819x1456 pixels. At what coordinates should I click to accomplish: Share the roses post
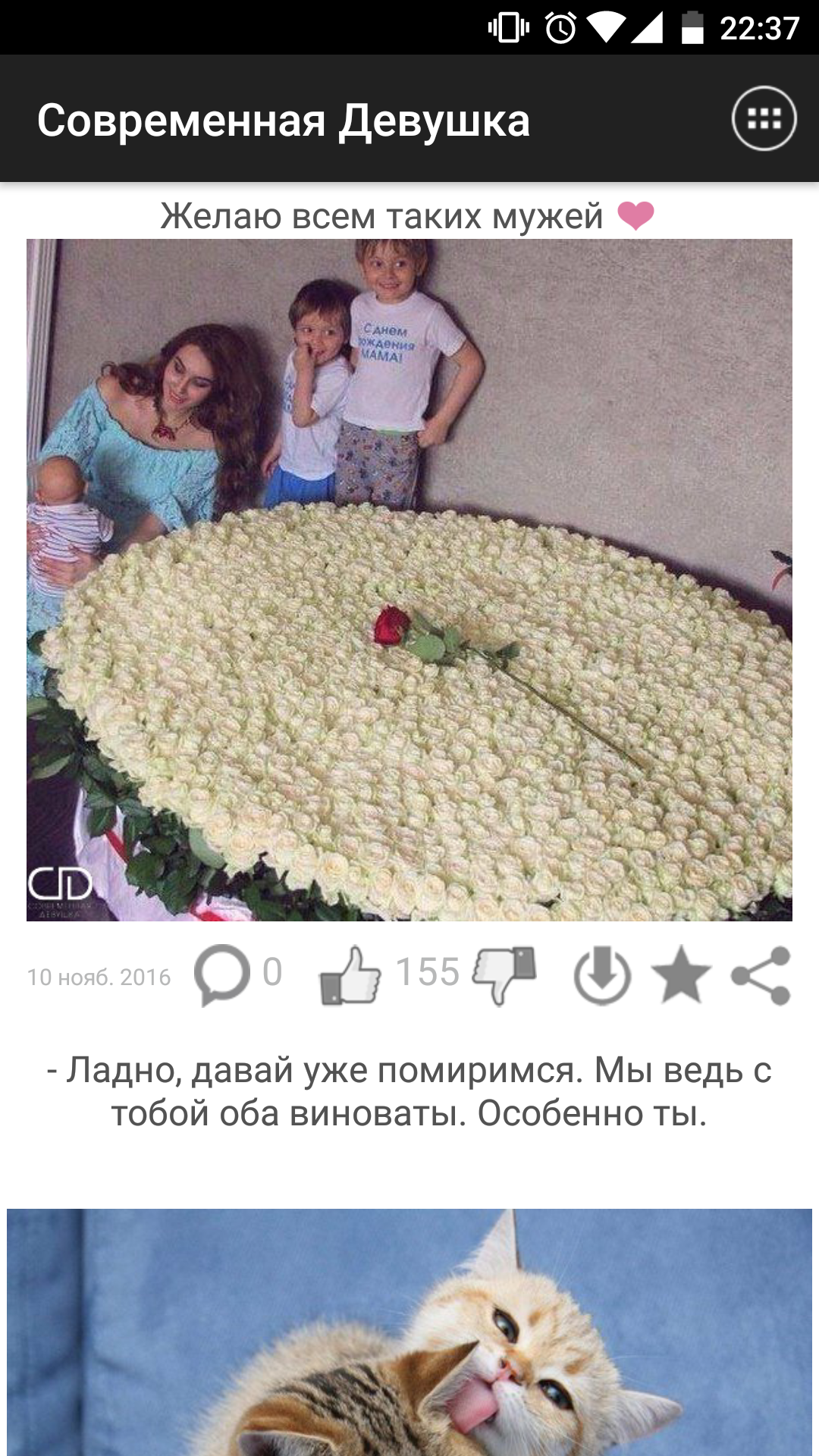pyautogui.click(x=761, y=975)
